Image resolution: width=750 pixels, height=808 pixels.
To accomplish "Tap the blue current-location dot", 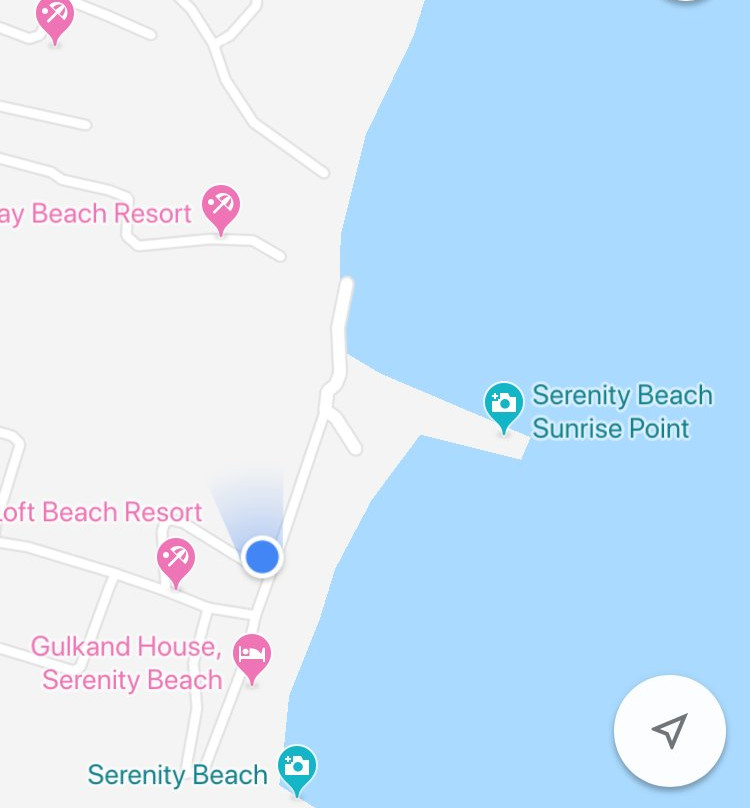I will pyautogui.click(x=262, y=556).
